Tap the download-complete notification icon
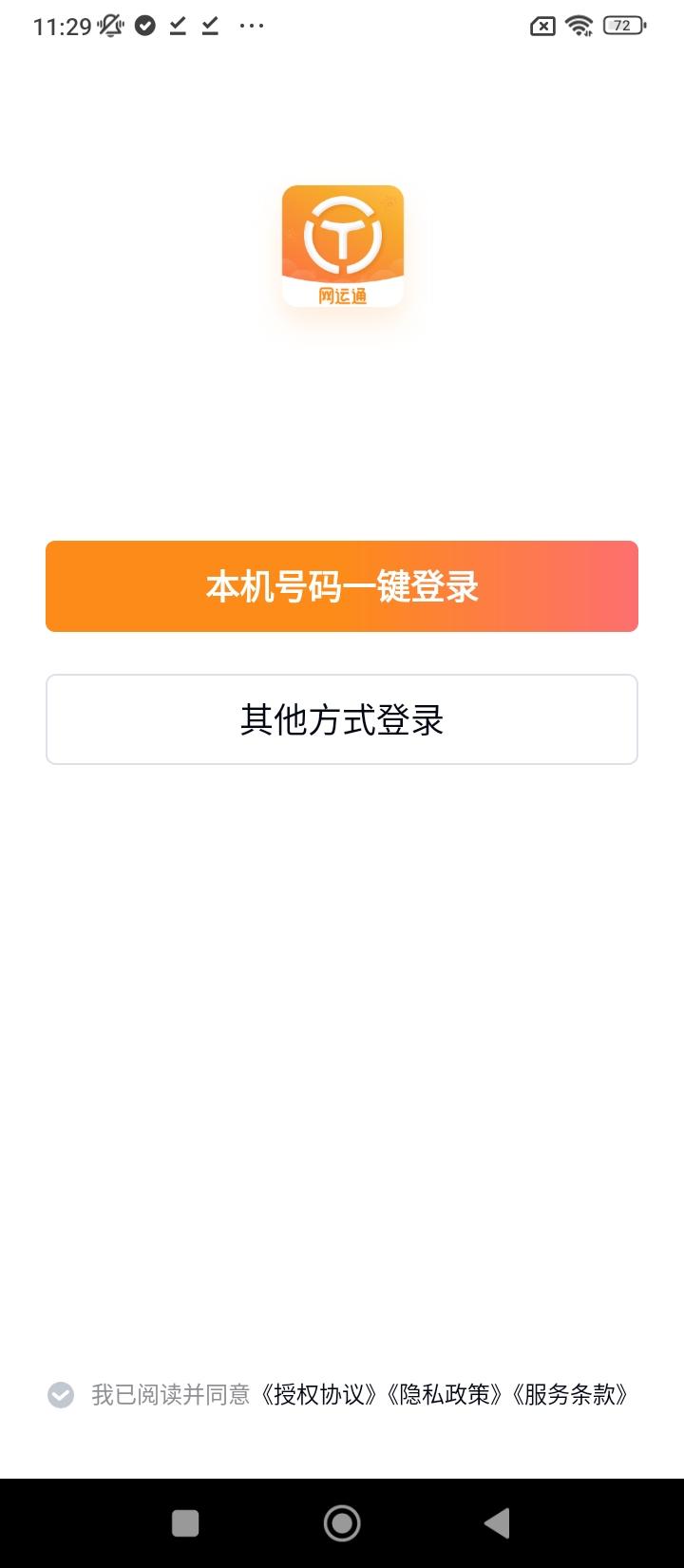 coord(177,26)
